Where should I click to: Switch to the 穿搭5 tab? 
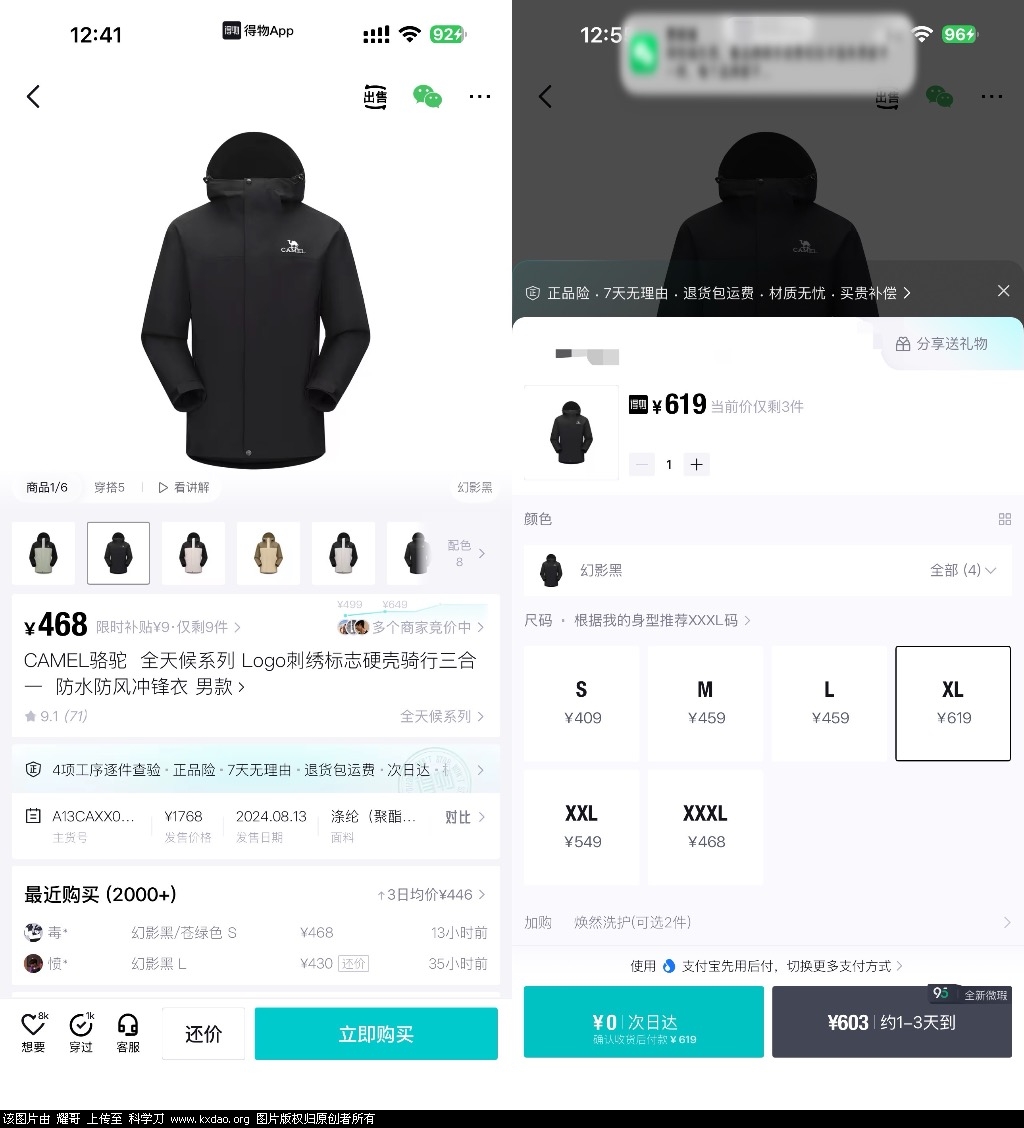pos(109,487)
